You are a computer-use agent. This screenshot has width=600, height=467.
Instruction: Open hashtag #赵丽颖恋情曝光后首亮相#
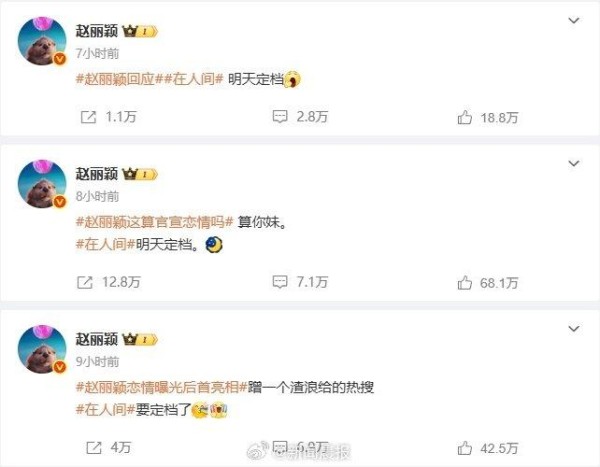pyautogui.click(x=162, y=387)
